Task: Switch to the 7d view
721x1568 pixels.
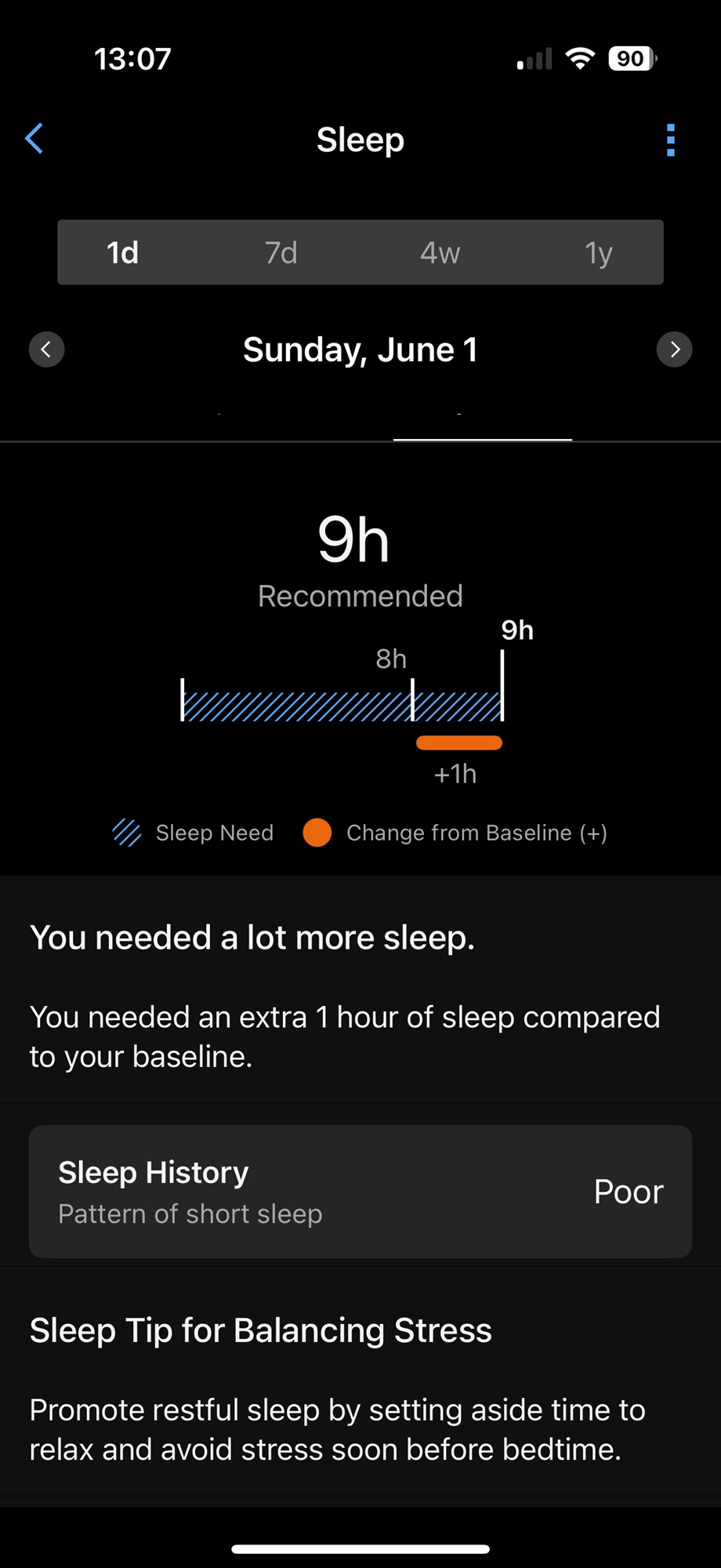Action: (x=281, y=252)
